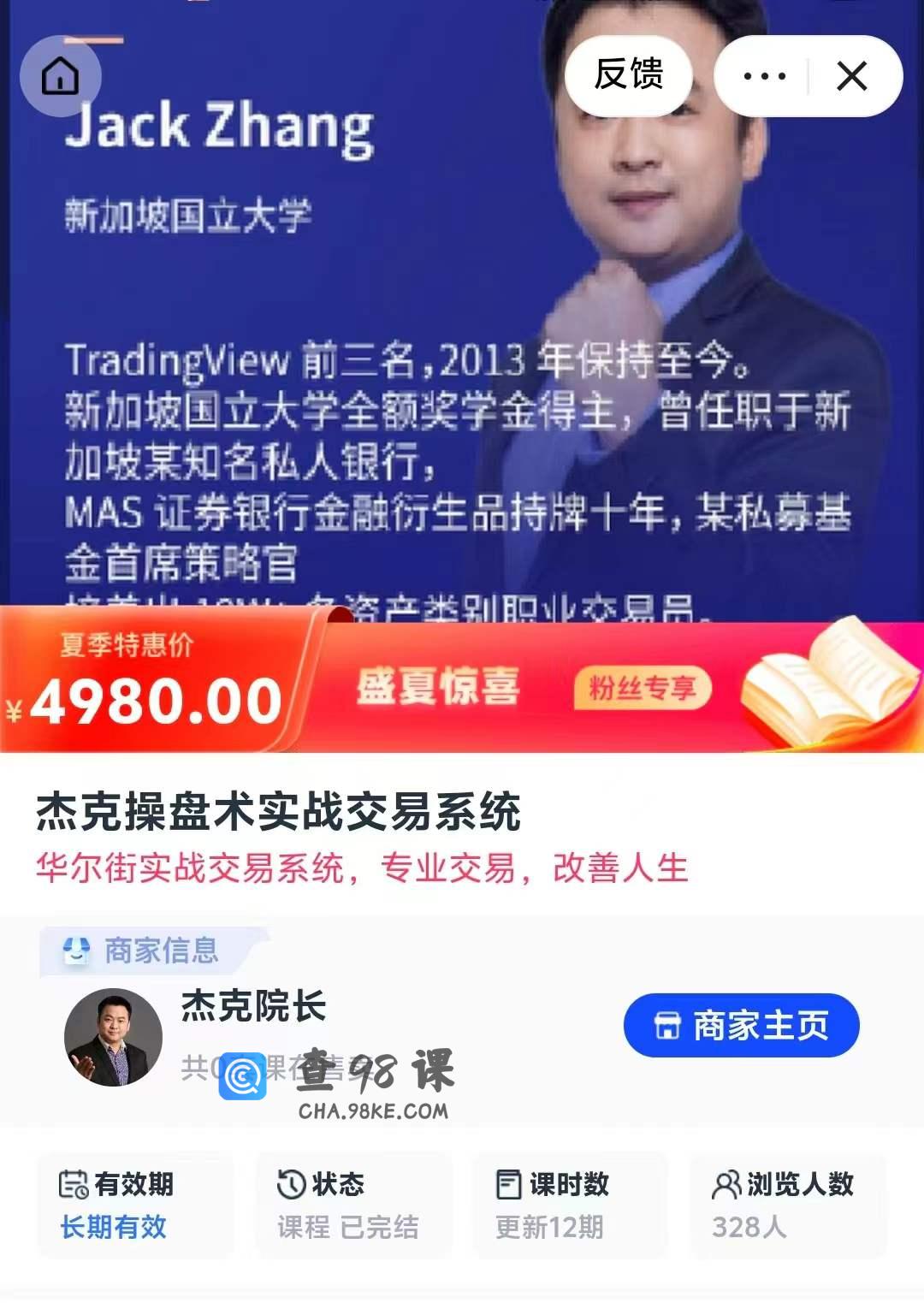Tap the 杰克院长 merchant avatar
Screen dimensions: 924x1303
coord(113,1038)
